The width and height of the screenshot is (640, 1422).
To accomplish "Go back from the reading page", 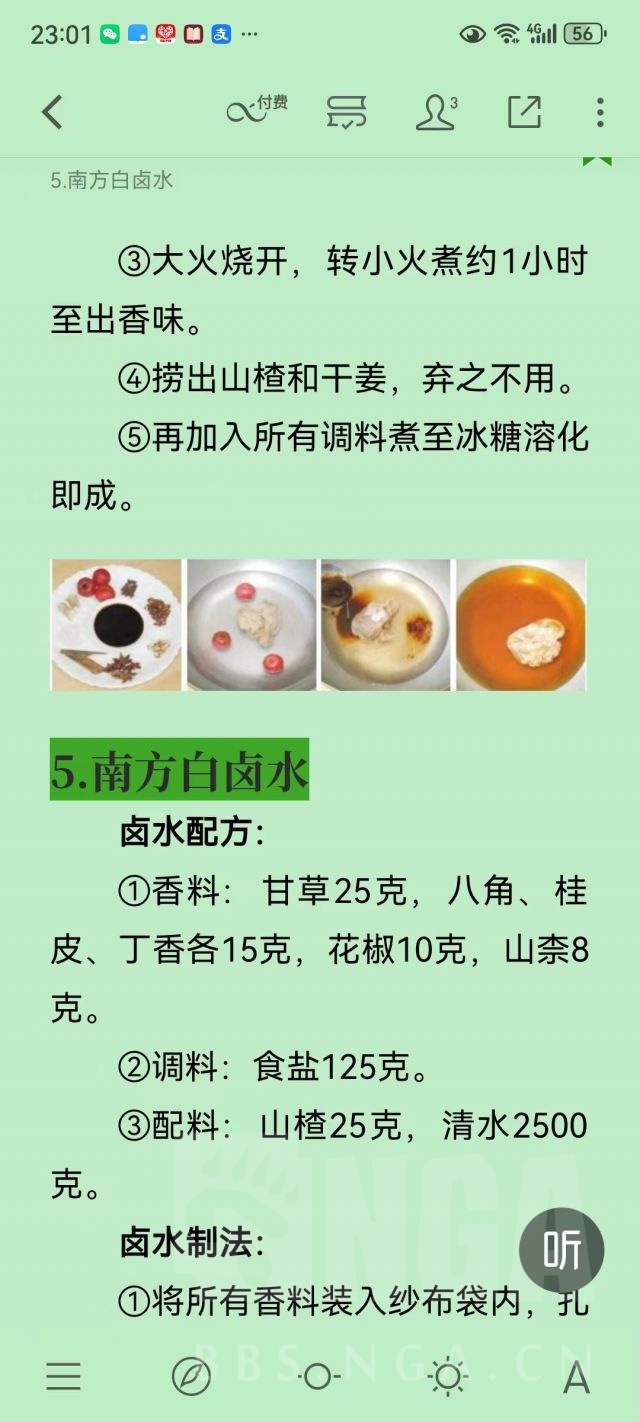I will click(52, 112).
